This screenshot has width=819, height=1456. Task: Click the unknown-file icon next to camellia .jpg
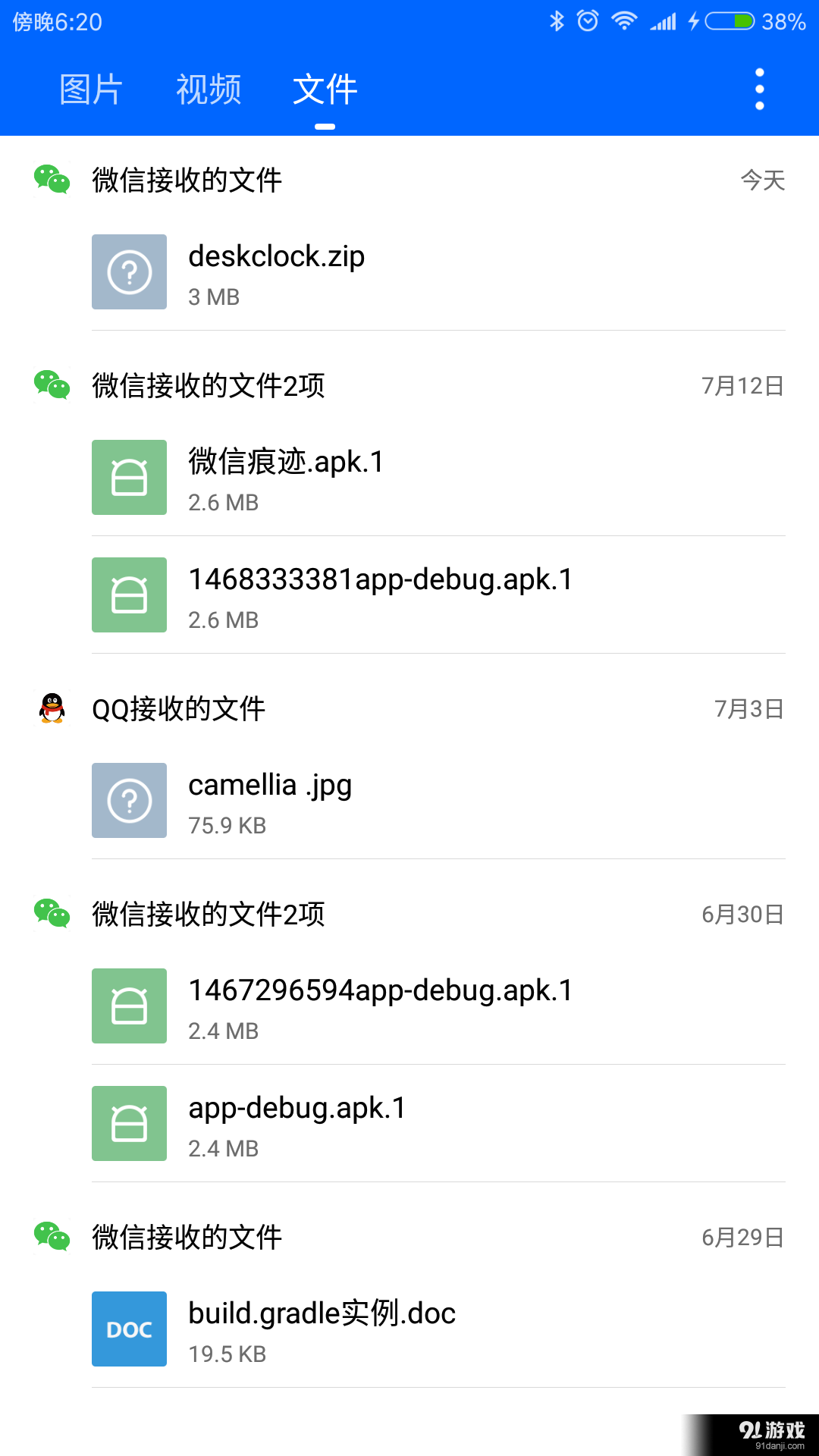128,800
